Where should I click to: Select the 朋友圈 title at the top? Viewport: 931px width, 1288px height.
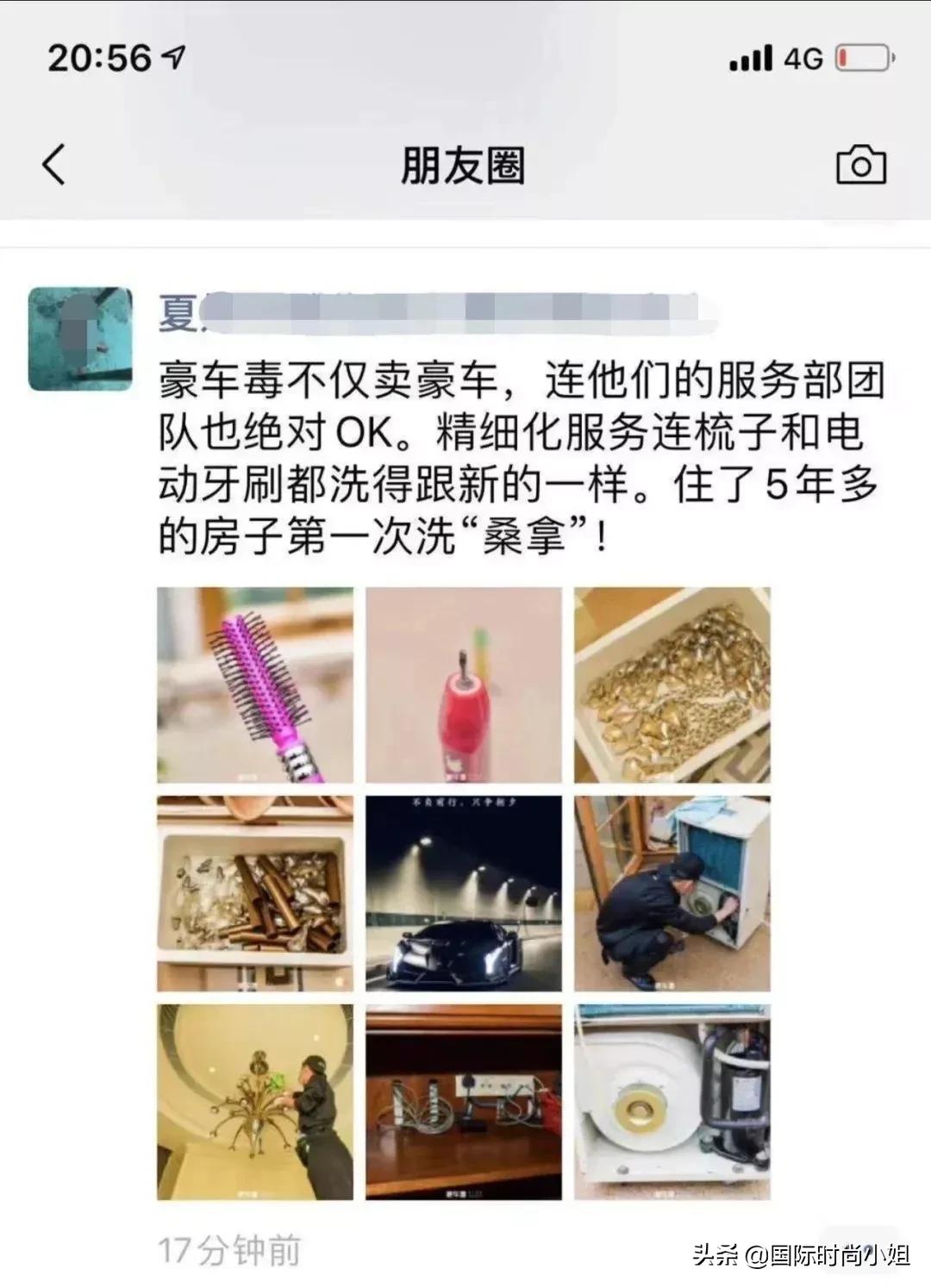click(x=464, y=166)
